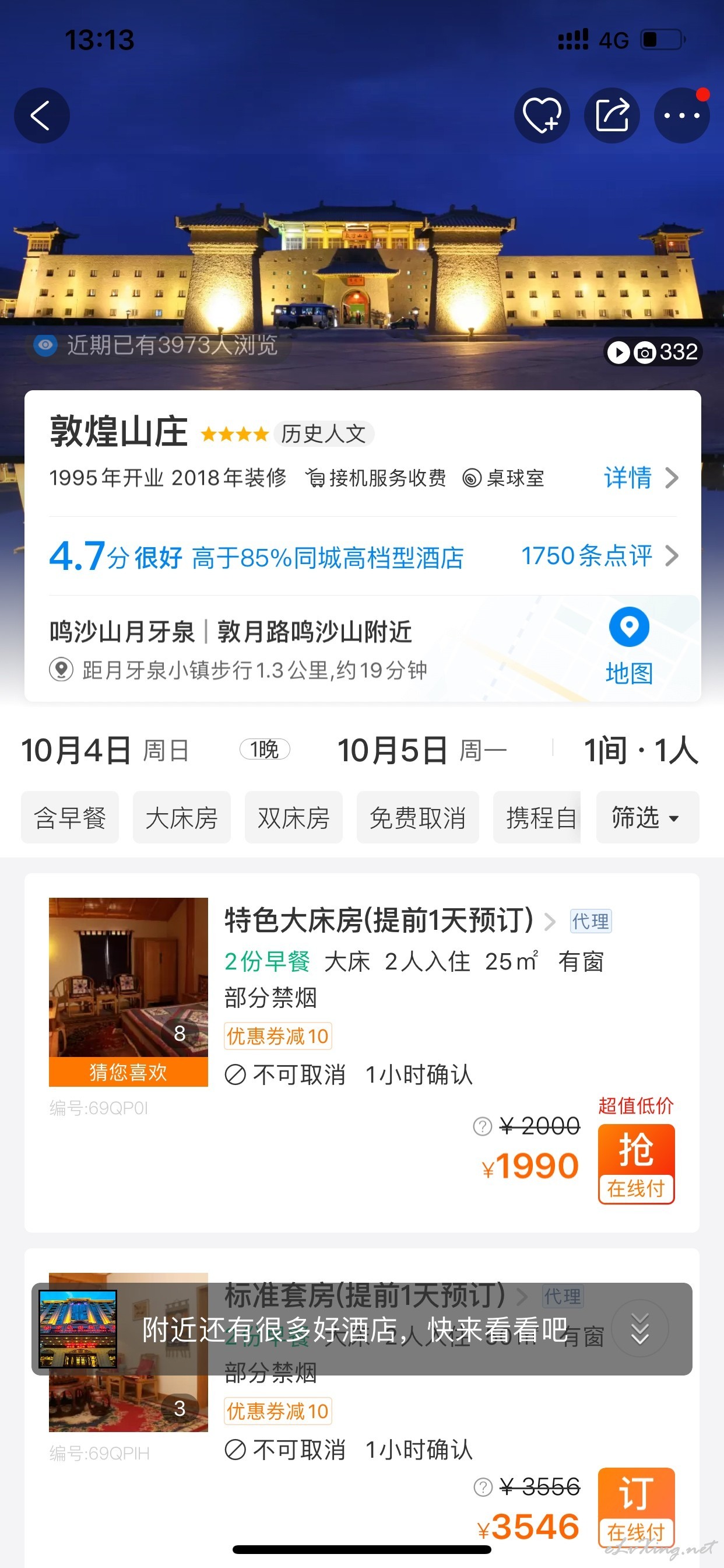This screenshot has height=1568, width=724.
Task: Add hotel to favorites with heart icon
Action: (542, 116)
